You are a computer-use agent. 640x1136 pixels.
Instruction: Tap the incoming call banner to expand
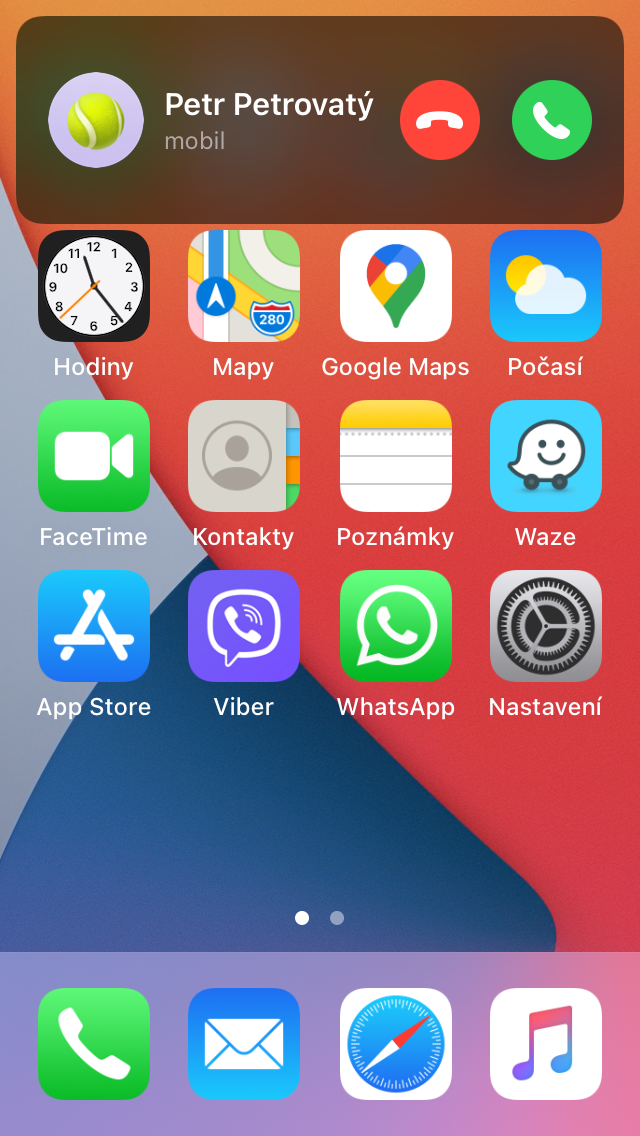click(266, 120)
